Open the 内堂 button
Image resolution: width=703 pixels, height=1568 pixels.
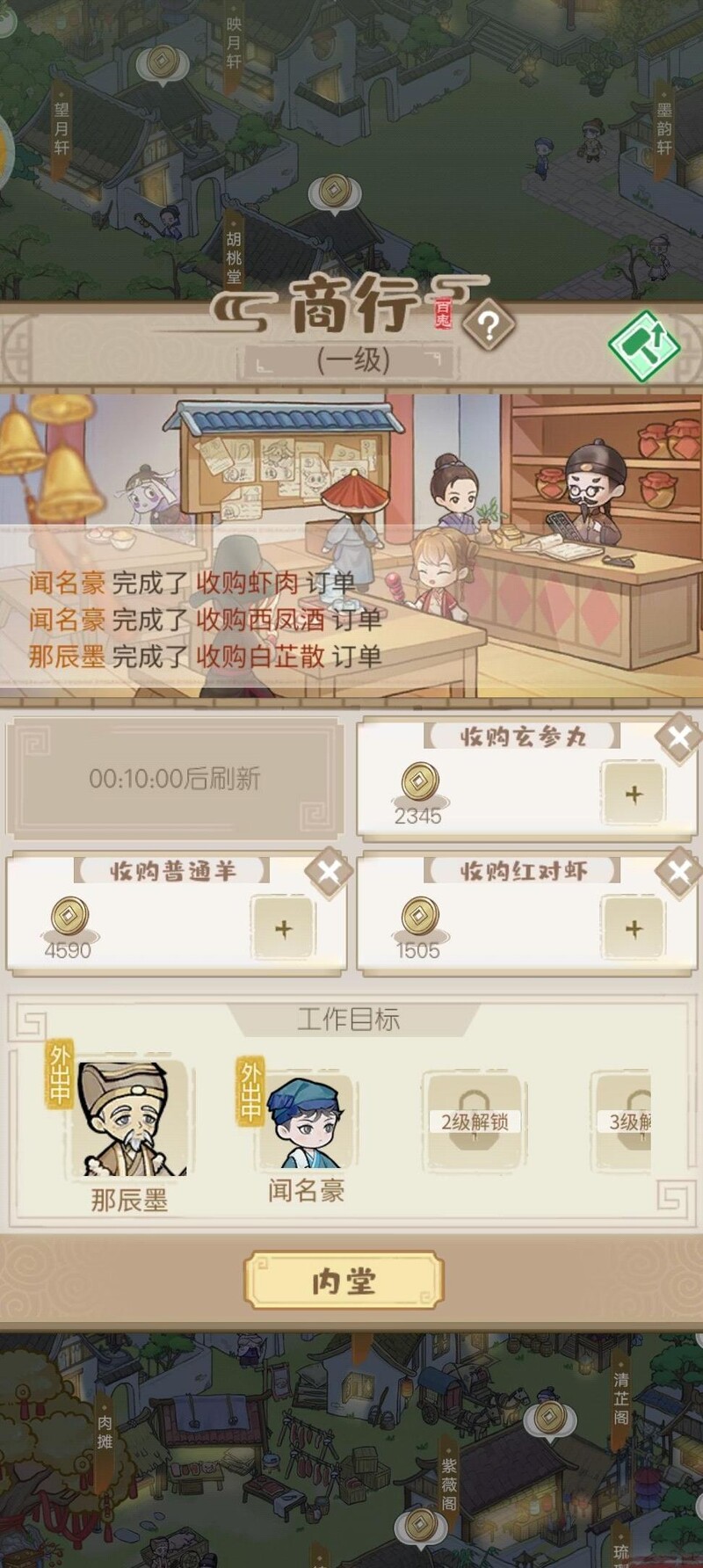click(x=344, y=1281)
